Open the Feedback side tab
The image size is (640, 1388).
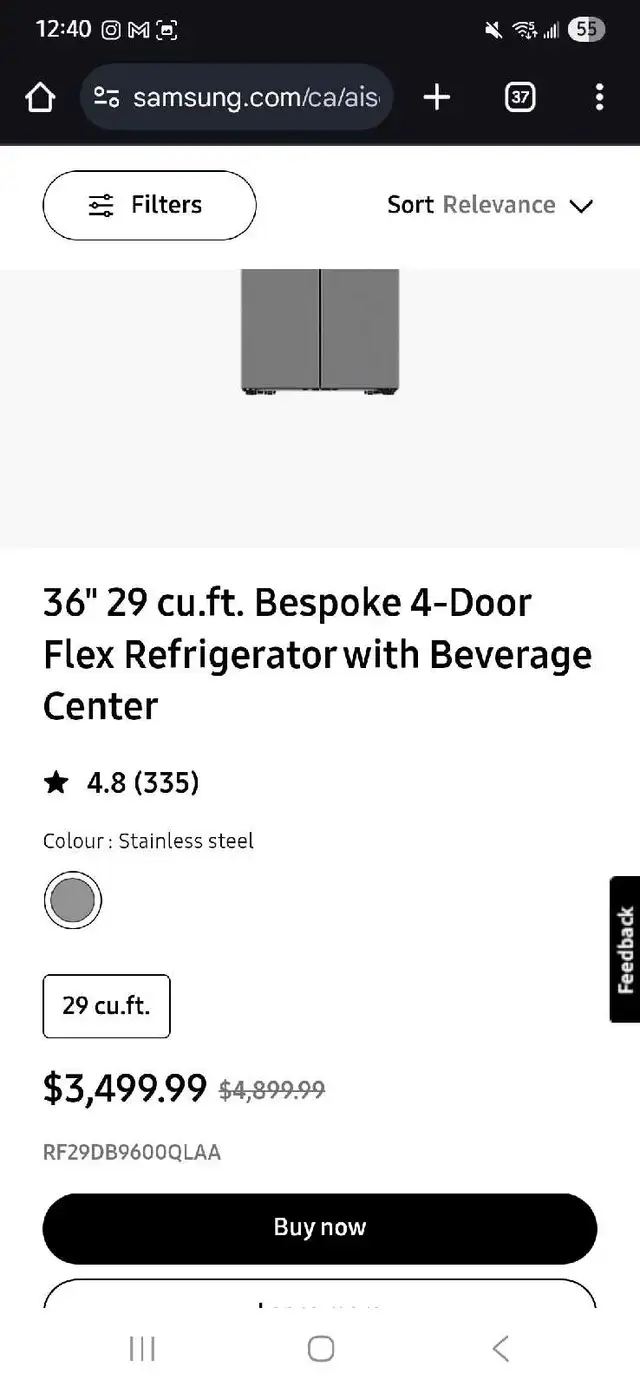[625, 949]
